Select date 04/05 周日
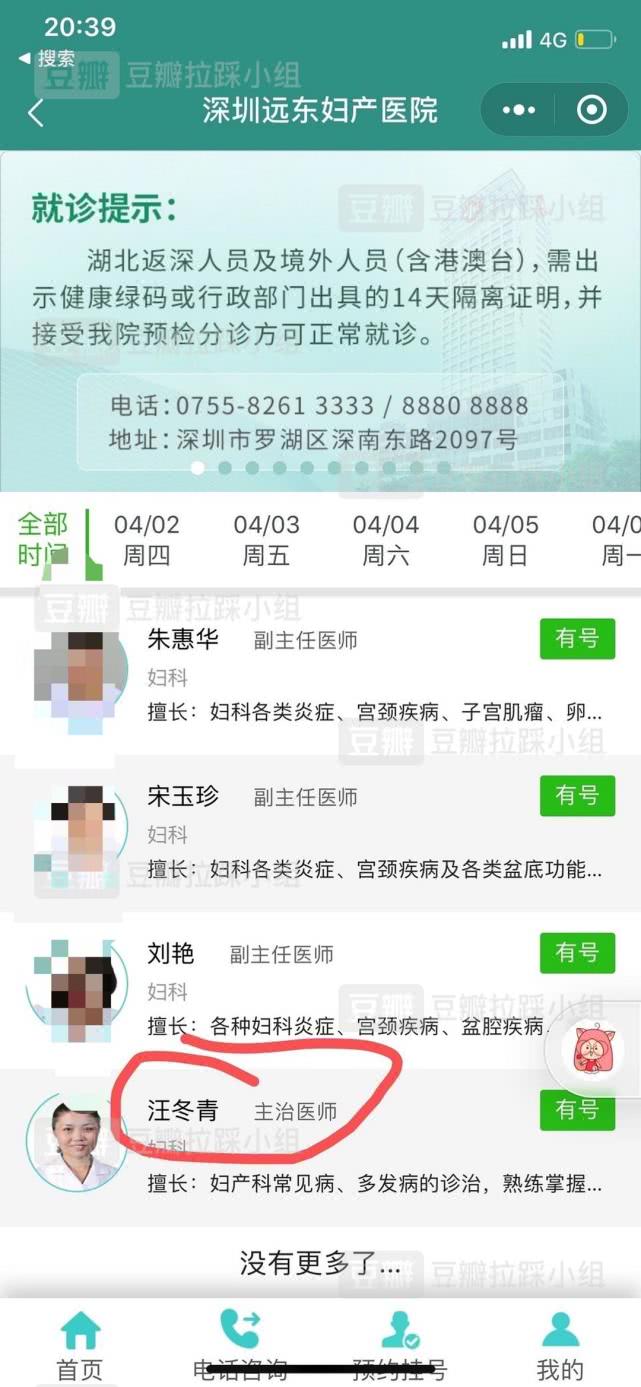 pyautogui.click(x=505, y=539)
